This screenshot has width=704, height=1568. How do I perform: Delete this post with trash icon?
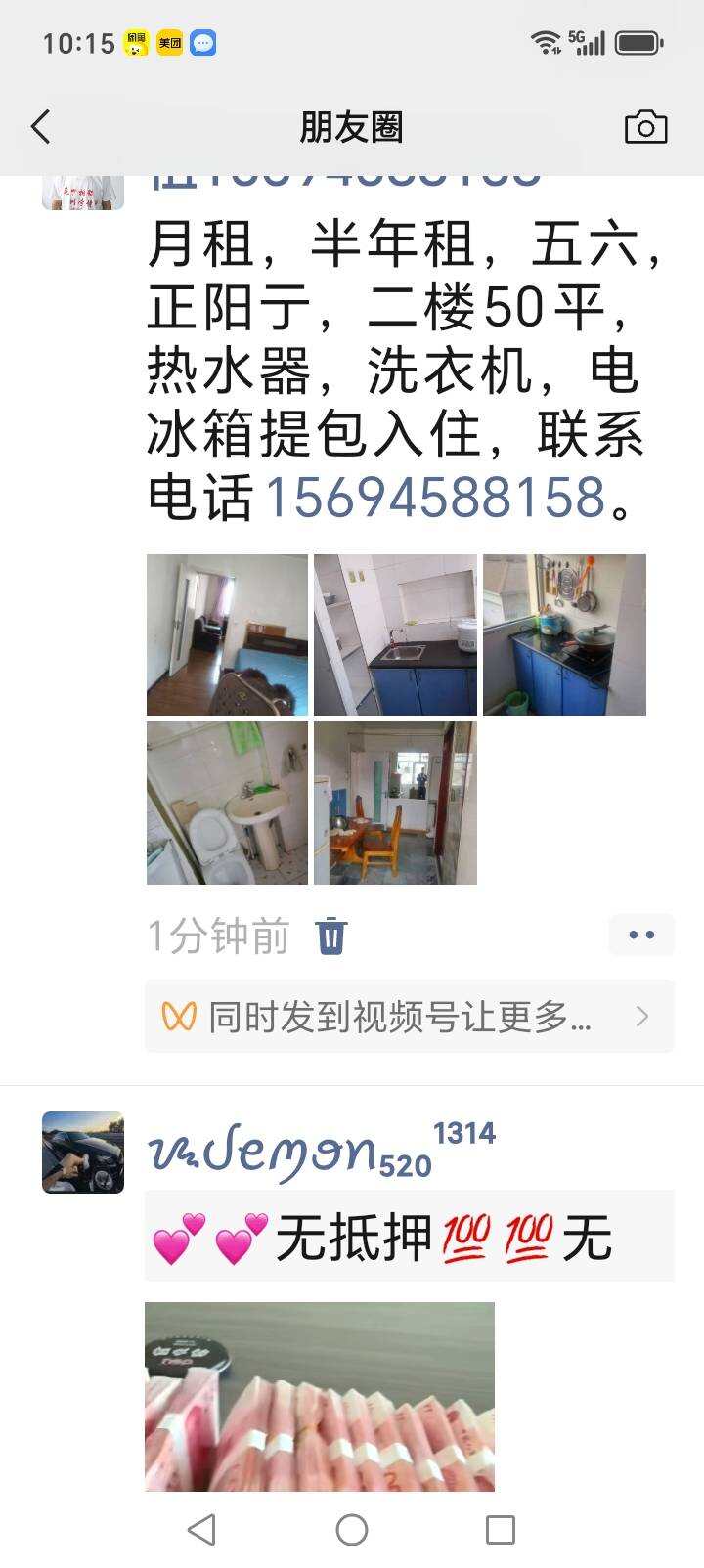330,936
